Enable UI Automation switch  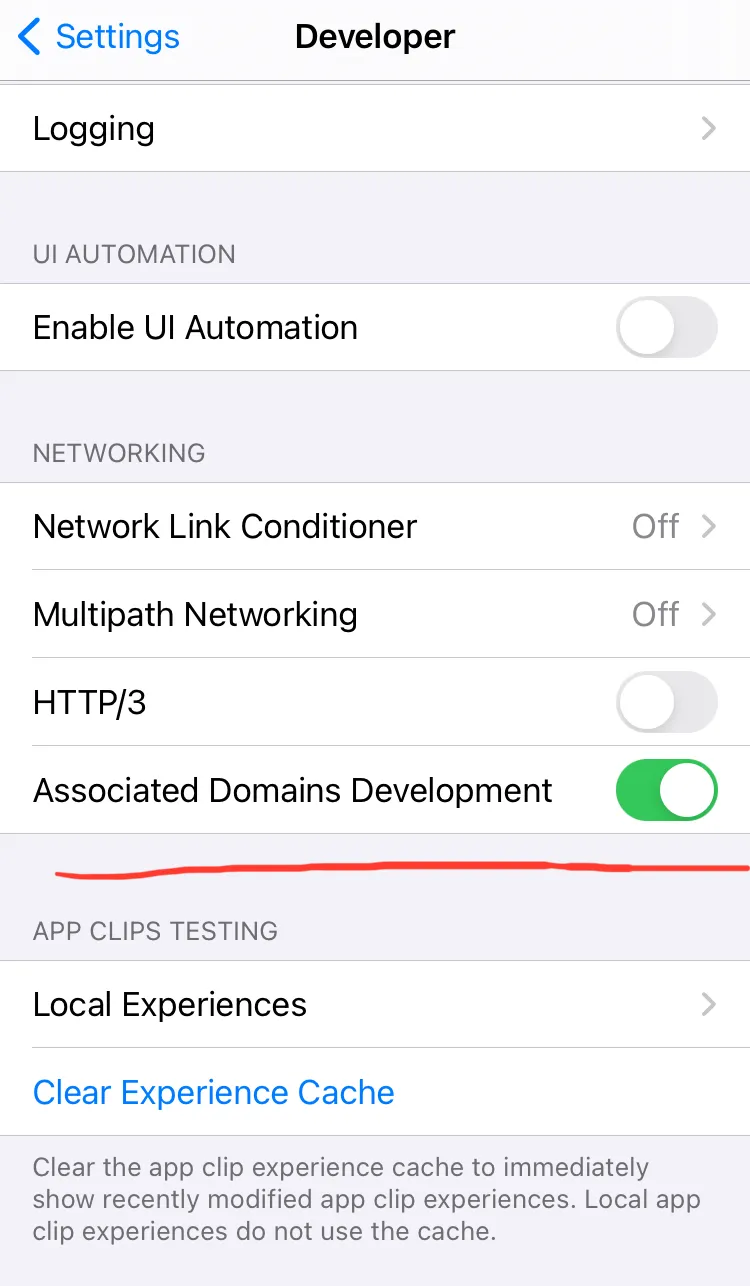666,327
